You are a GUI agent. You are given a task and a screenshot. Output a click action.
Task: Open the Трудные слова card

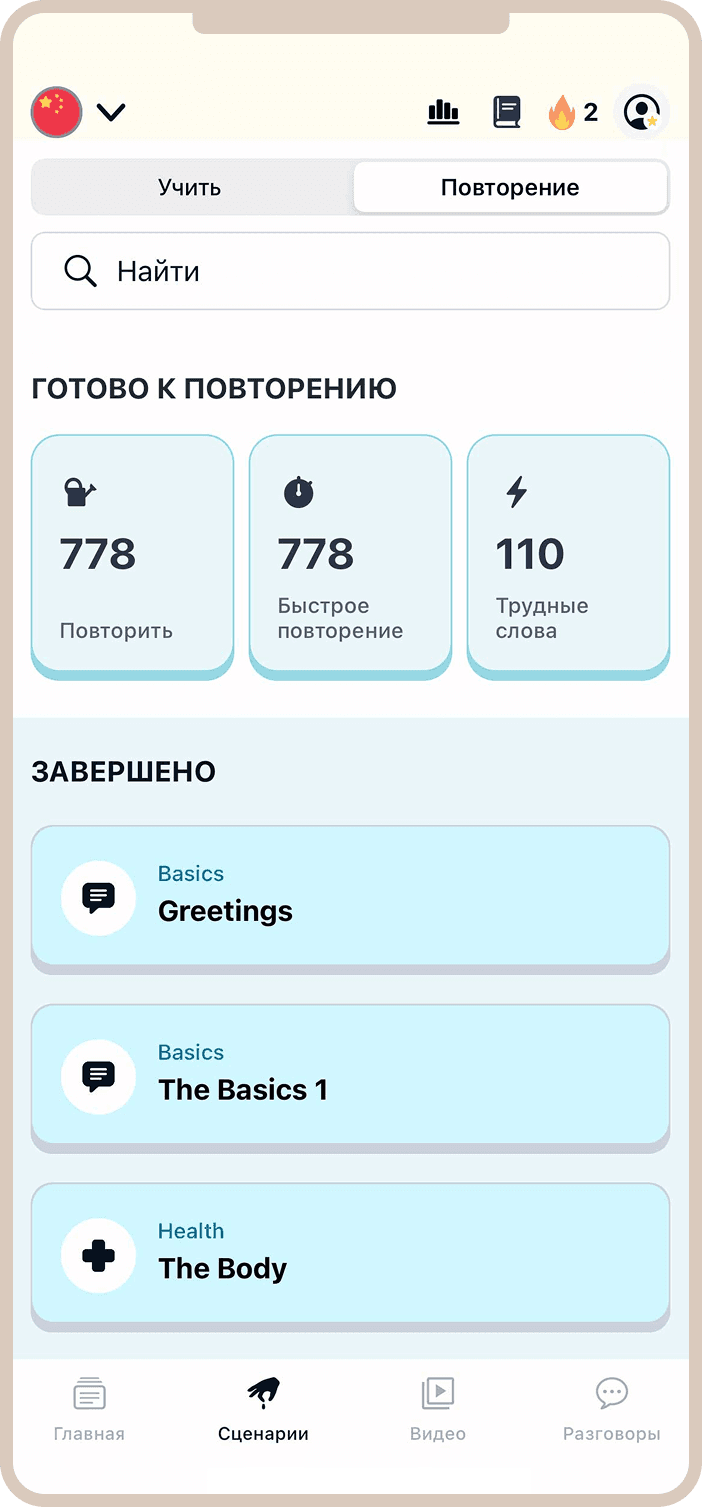(568, 556)
